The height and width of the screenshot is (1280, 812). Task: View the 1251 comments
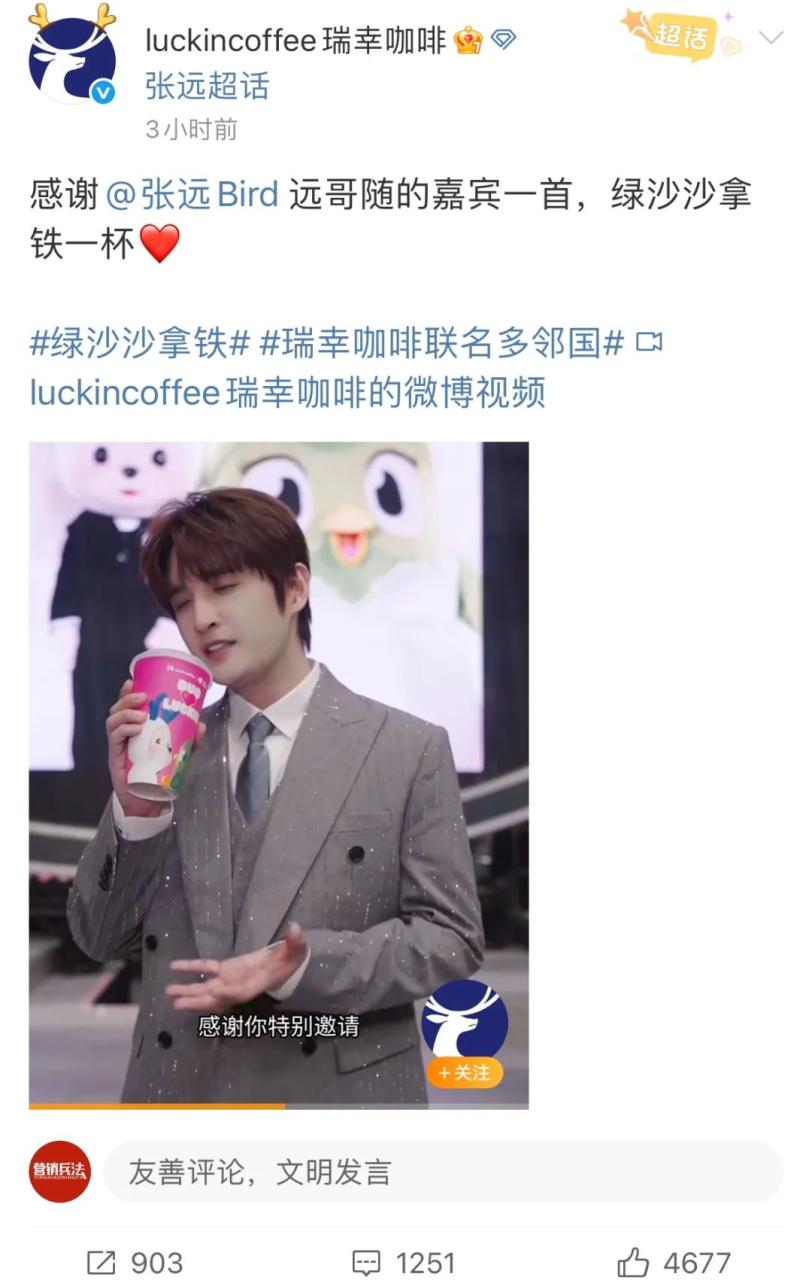click(405, 1263)
